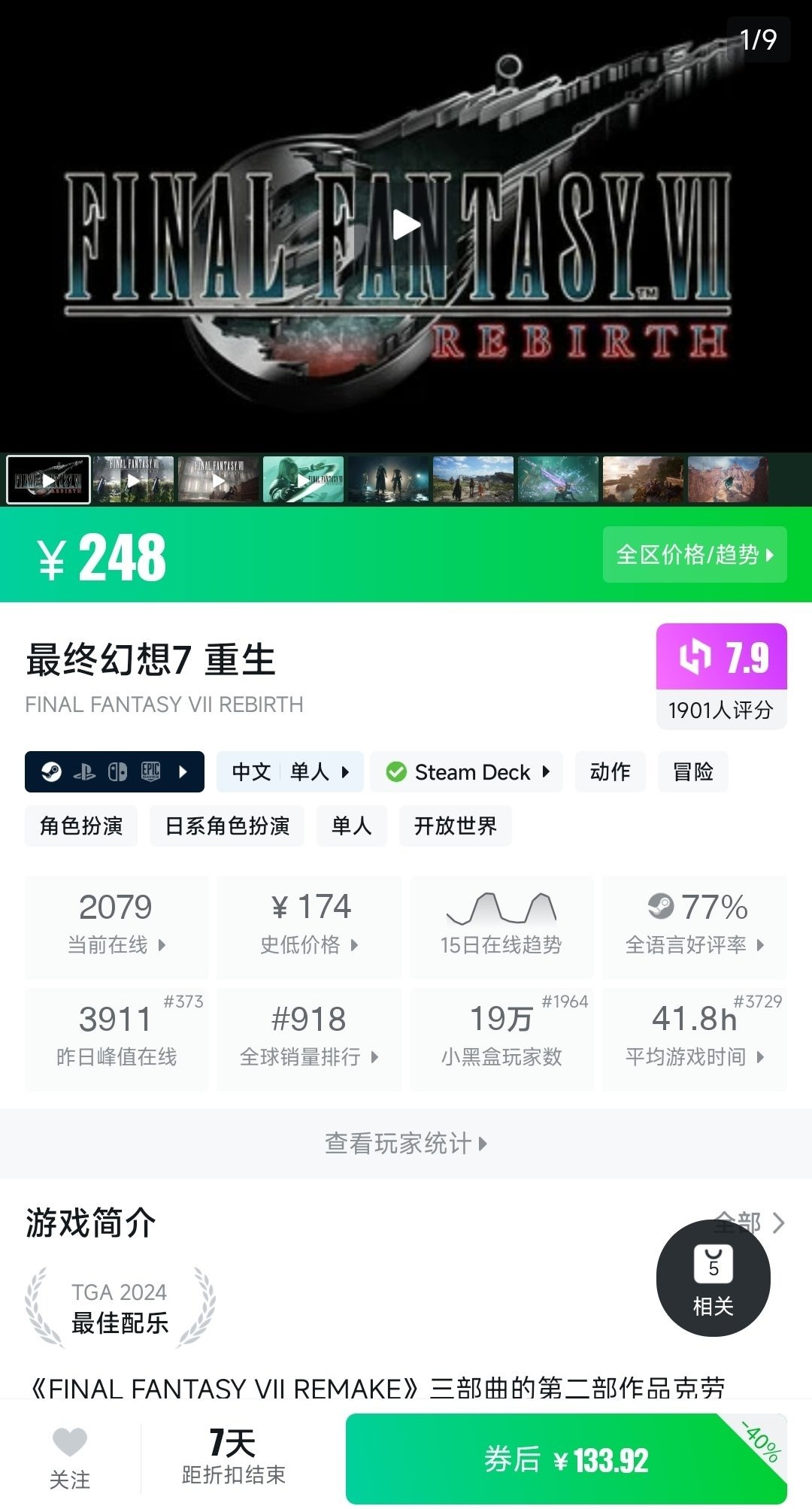This screenshot has width=812, height=1509.
Task: Open 全球销量排行 ranking
Action: tap(309, 1038)
